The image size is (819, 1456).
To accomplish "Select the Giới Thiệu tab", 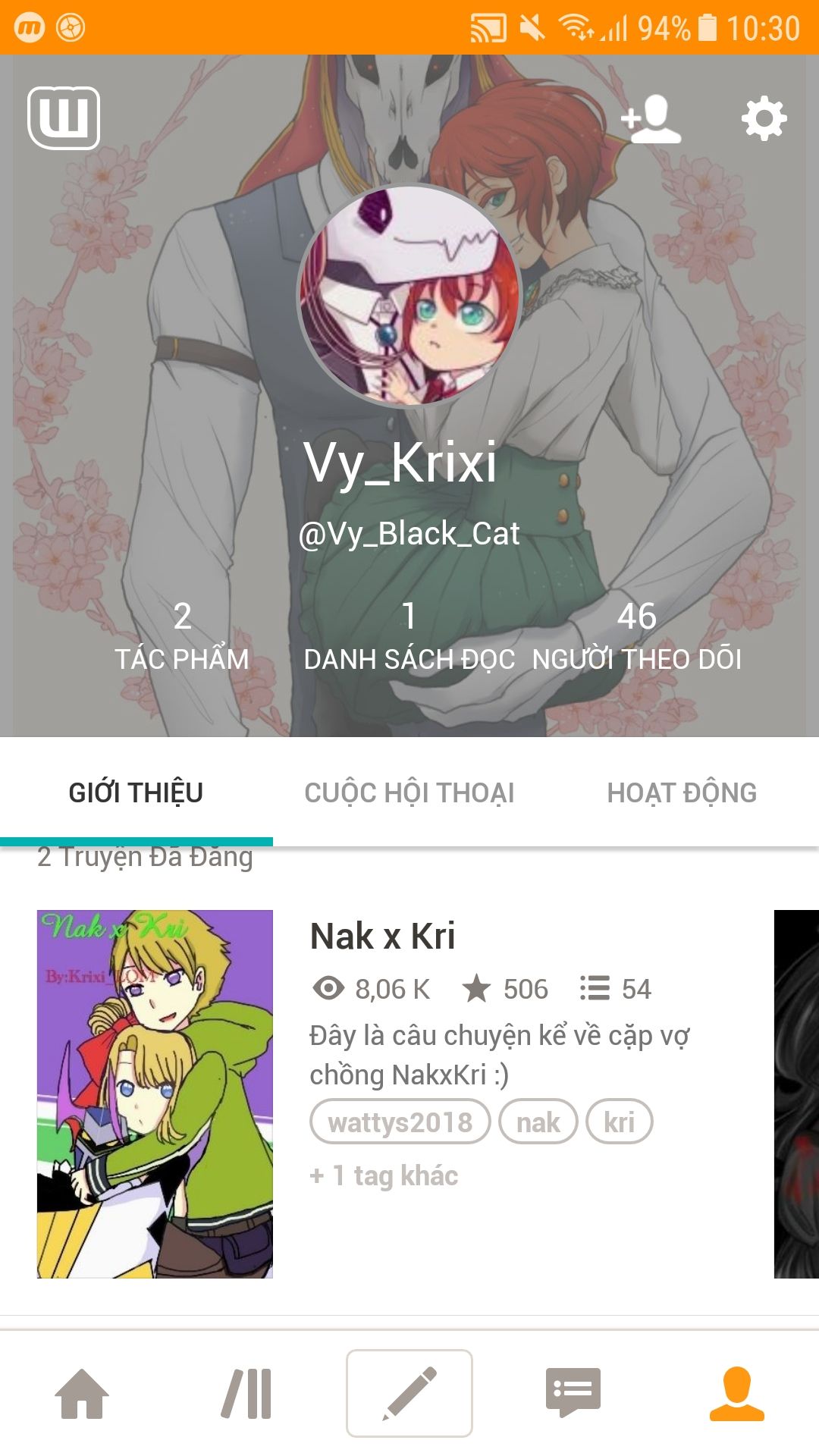I will (x=136, y=792).
